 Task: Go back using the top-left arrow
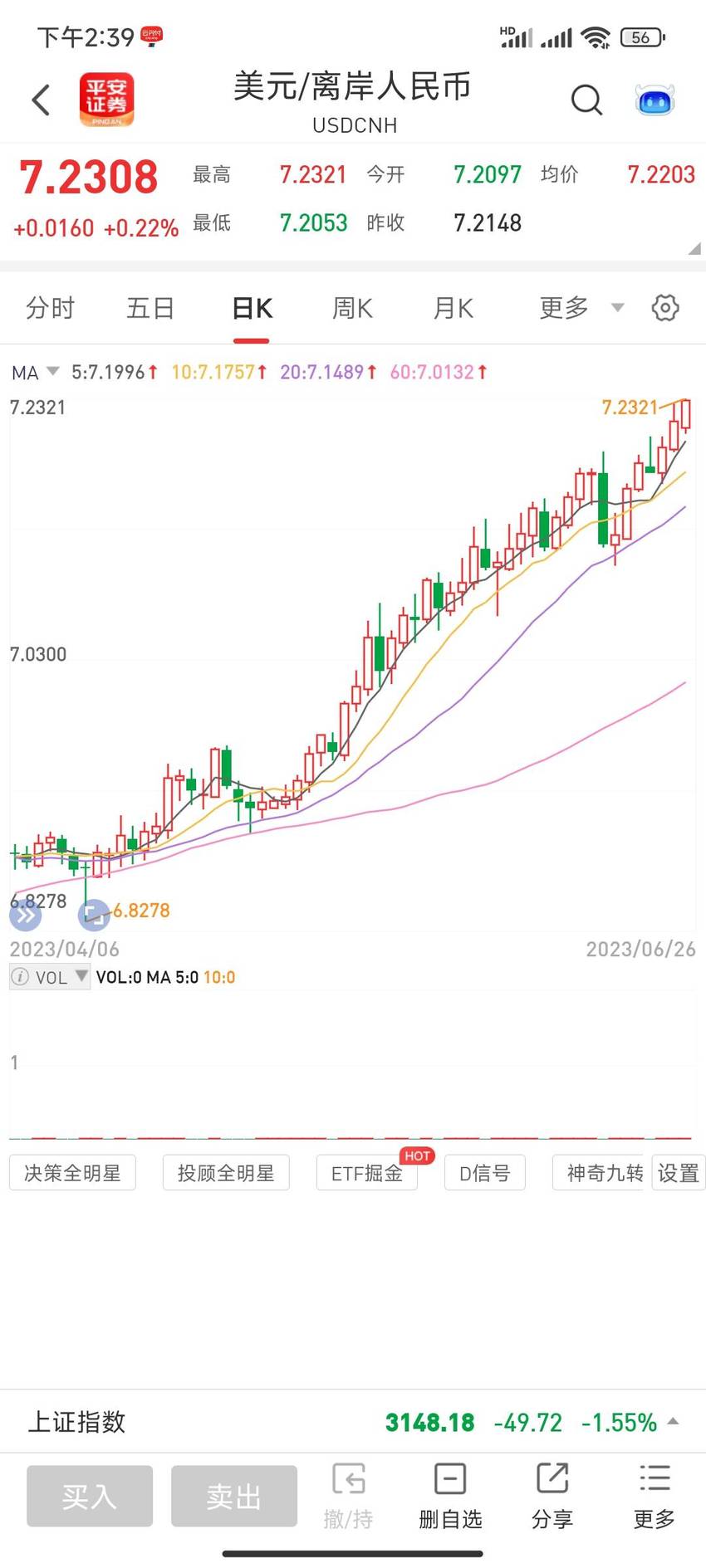[41, 100]
